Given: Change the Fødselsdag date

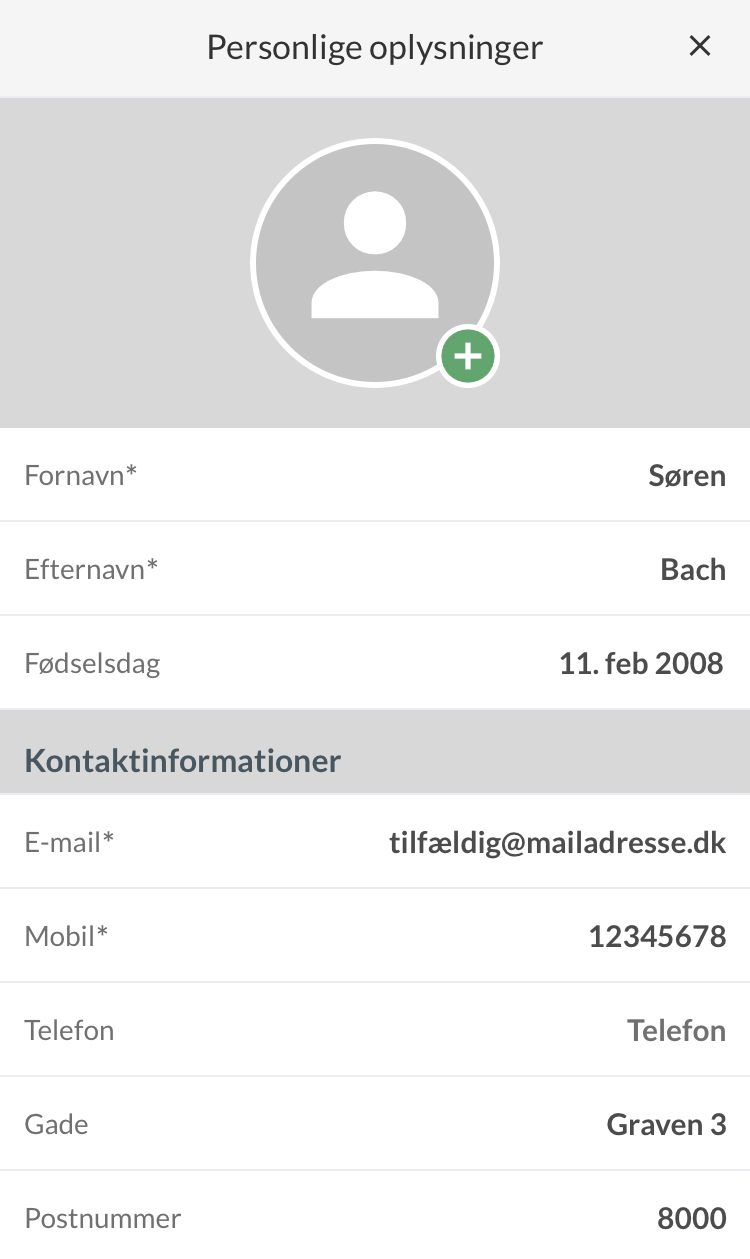Looking at the screenshot, I should tap(375, 663).
